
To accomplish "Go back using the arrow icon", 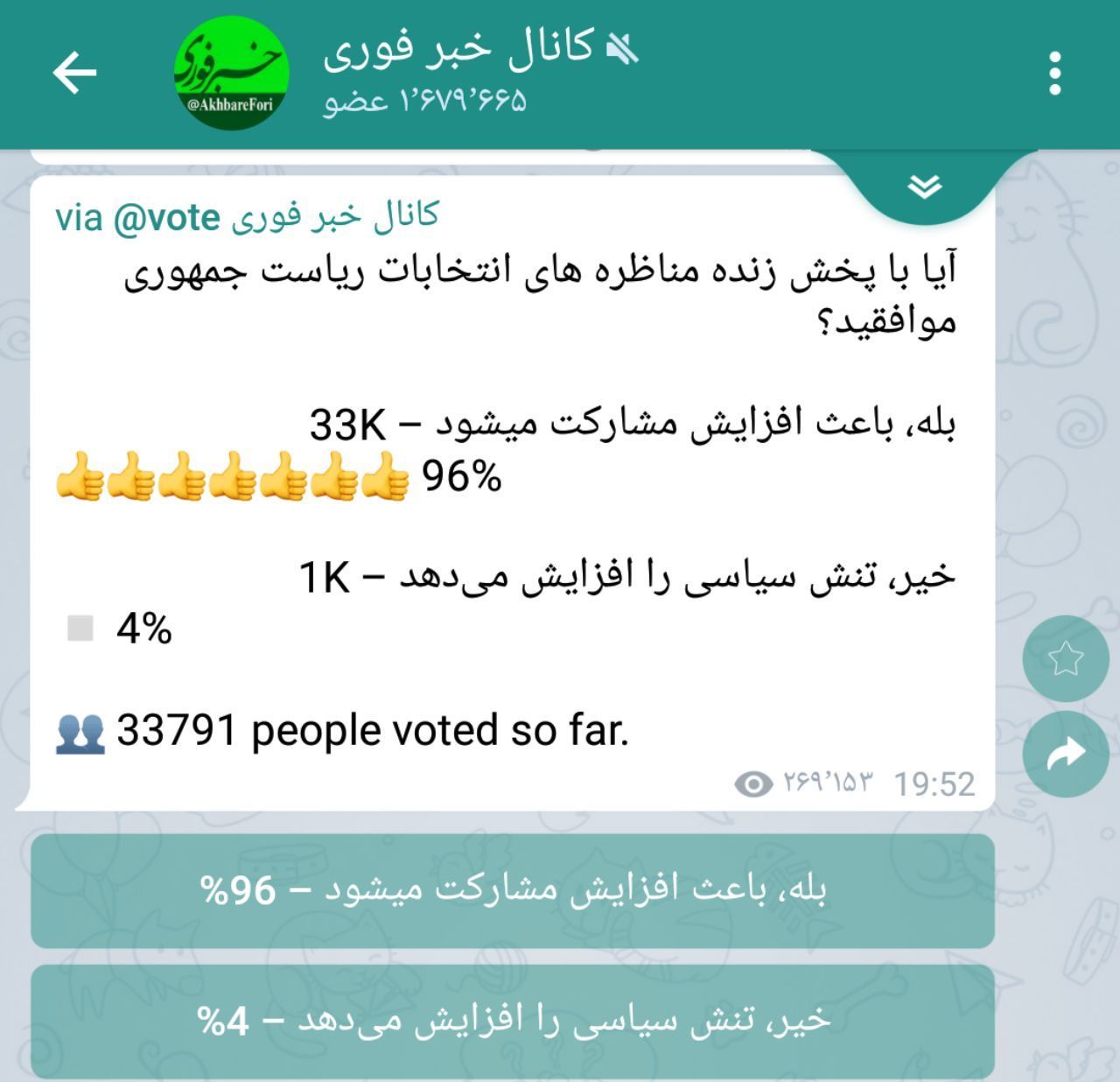I will tap(74, 72).
